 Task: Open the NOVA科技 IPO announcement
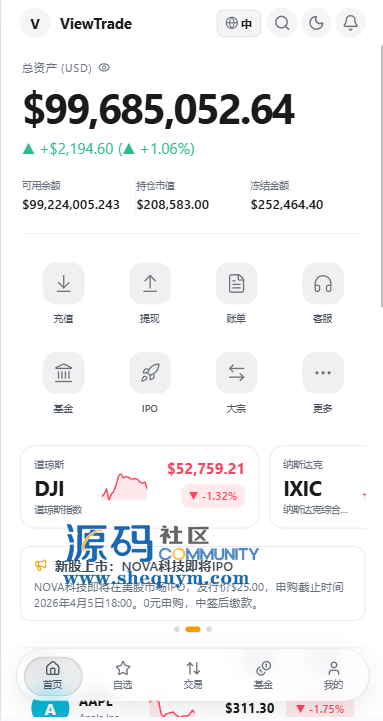coord(193,584)
